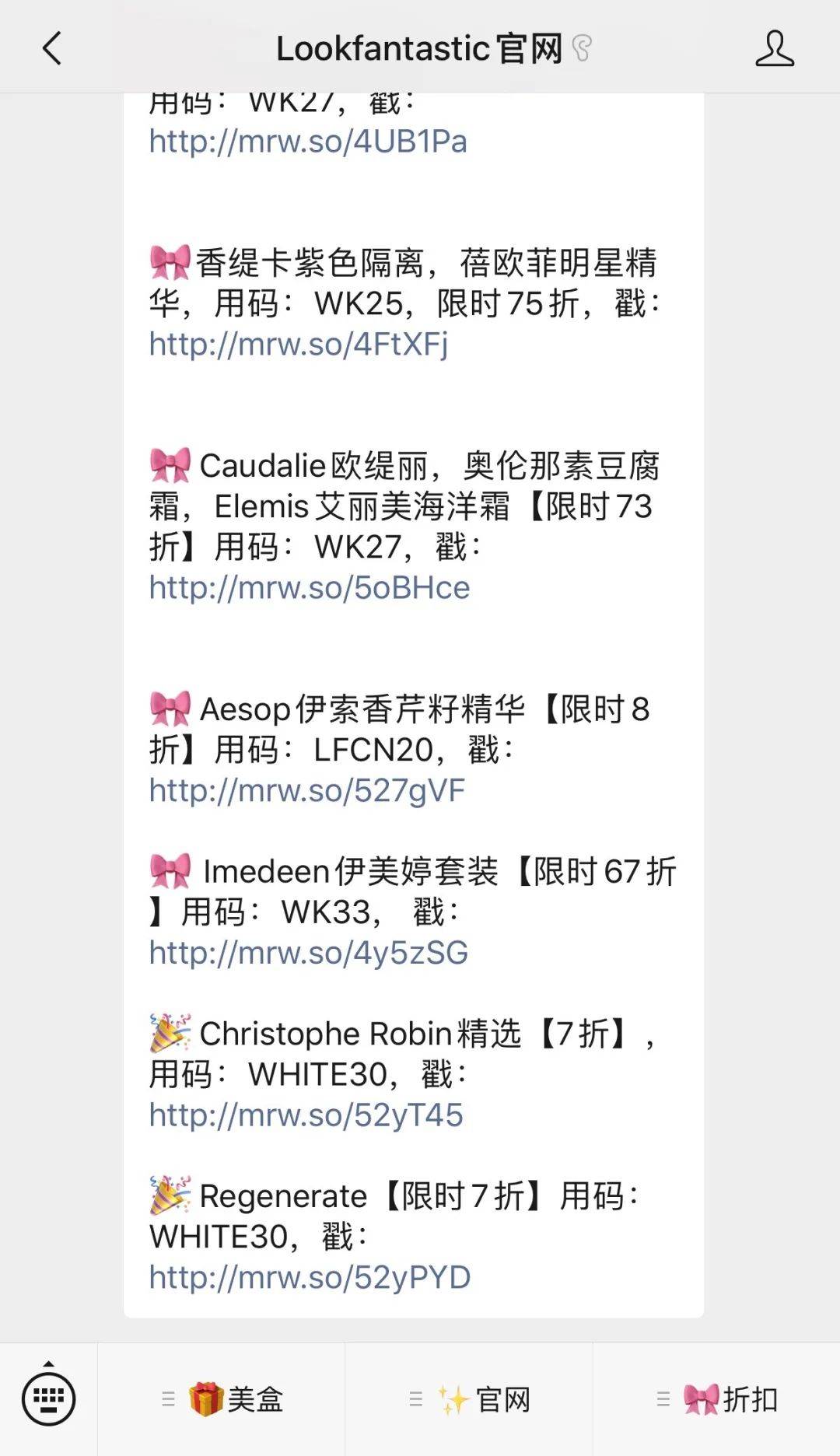
Task: Open Christophe Robin link mrw.so/52yT45
Action: [306, 1115]
